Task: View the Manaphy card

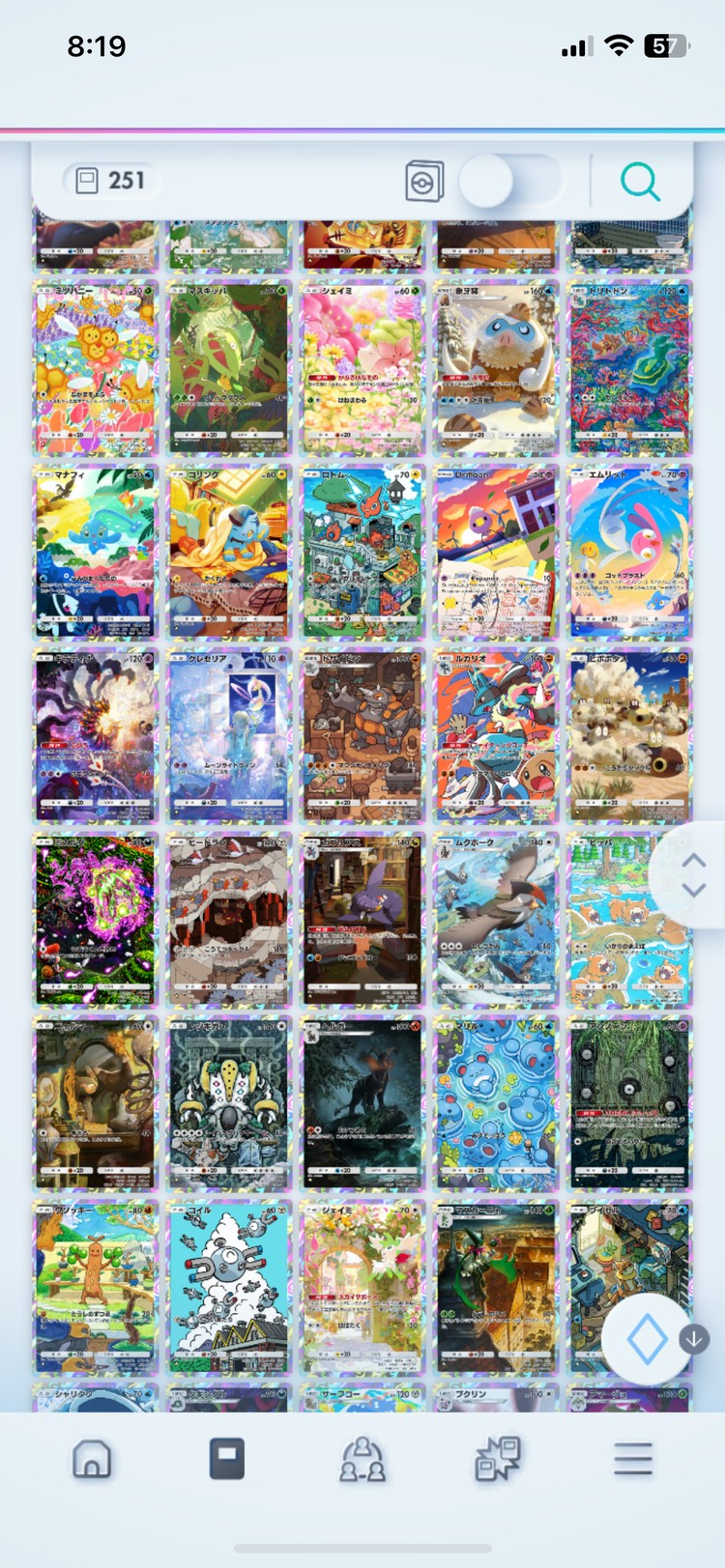Action: coord(96,551)
